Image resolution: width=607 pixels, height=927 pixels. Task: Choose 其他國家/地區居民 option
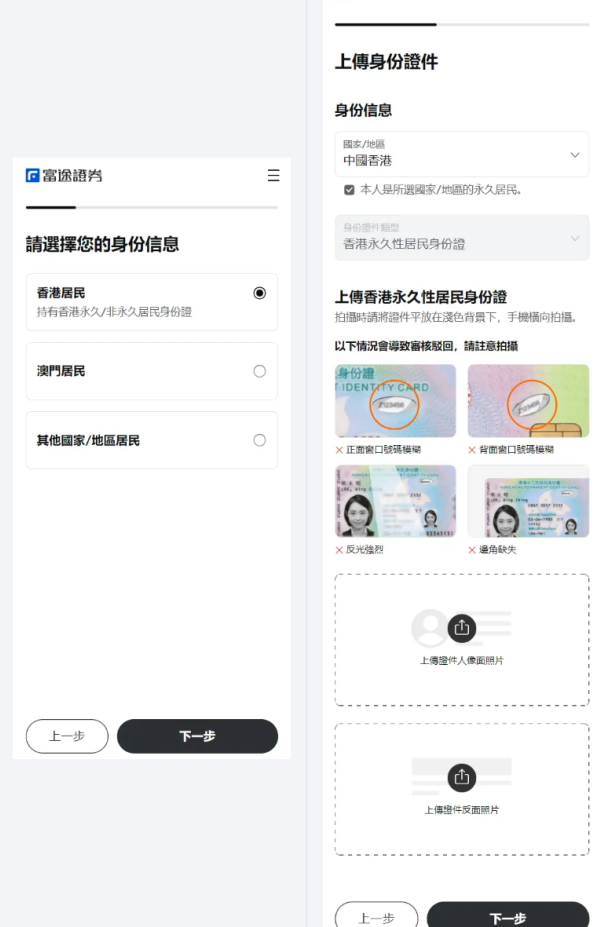click(x=152, y=440)
